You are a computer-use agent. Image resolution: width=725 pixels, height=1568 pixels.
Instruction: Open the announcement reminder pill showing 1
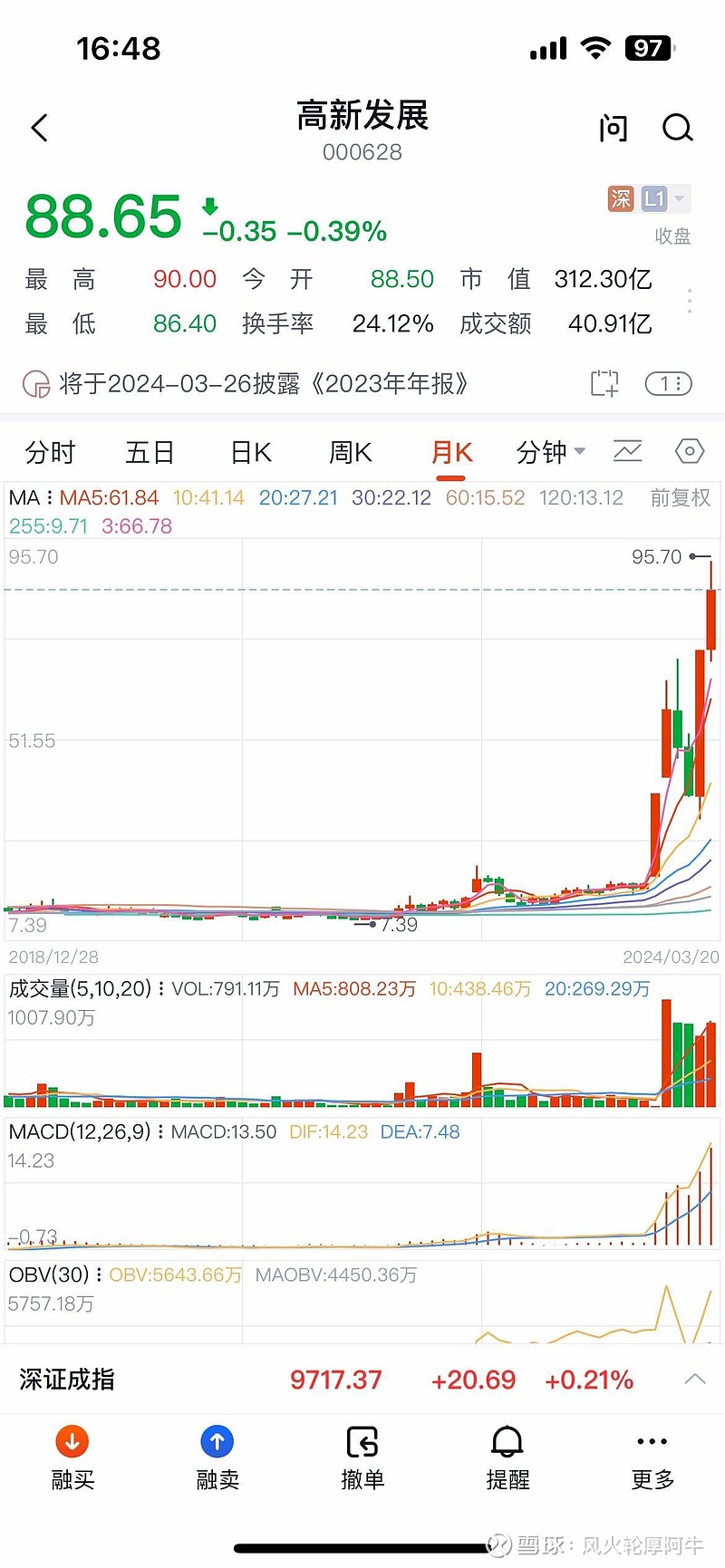(x=668, y=383)
